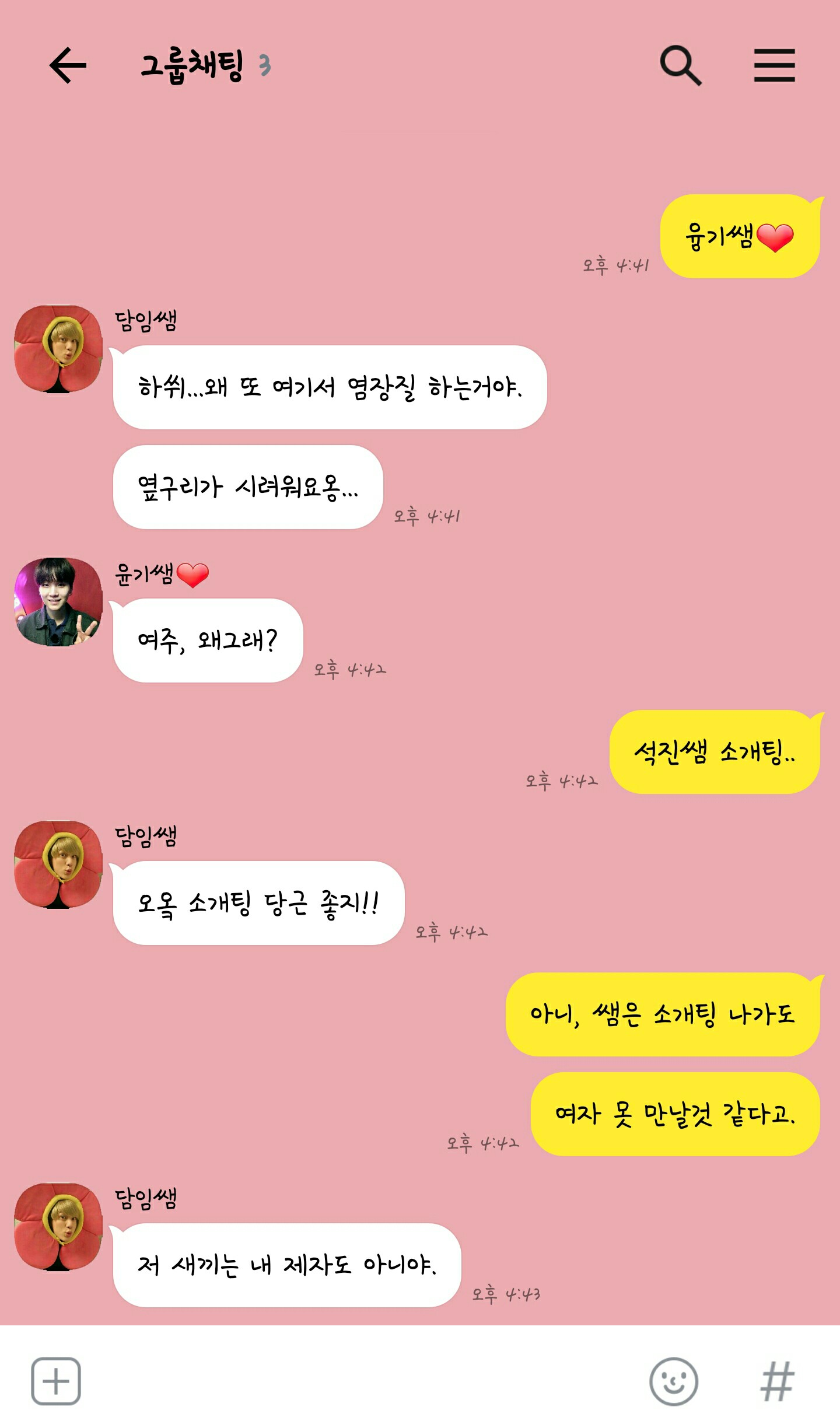View 윤기쌤's profile picture
Screen dimensions: 840x1428
tap(58, 602)
